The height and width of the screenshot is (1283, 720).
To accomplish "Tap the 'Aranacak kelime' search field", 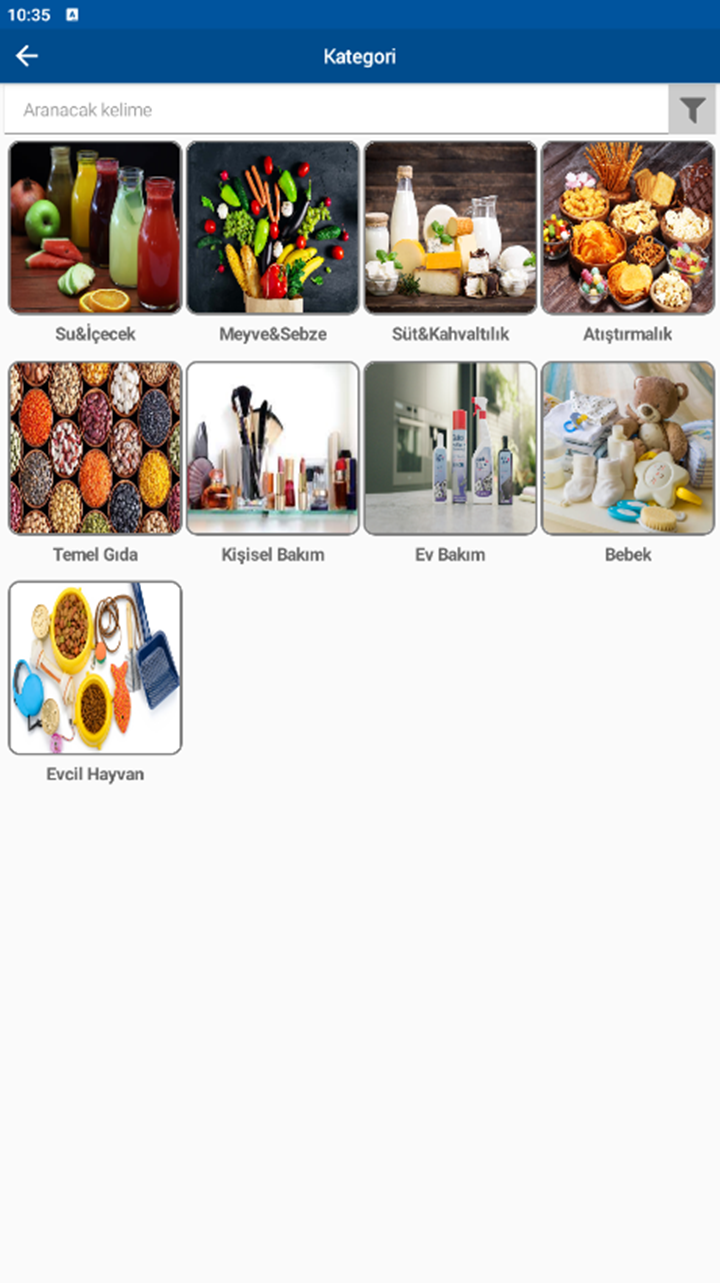I will click(335, 110).
